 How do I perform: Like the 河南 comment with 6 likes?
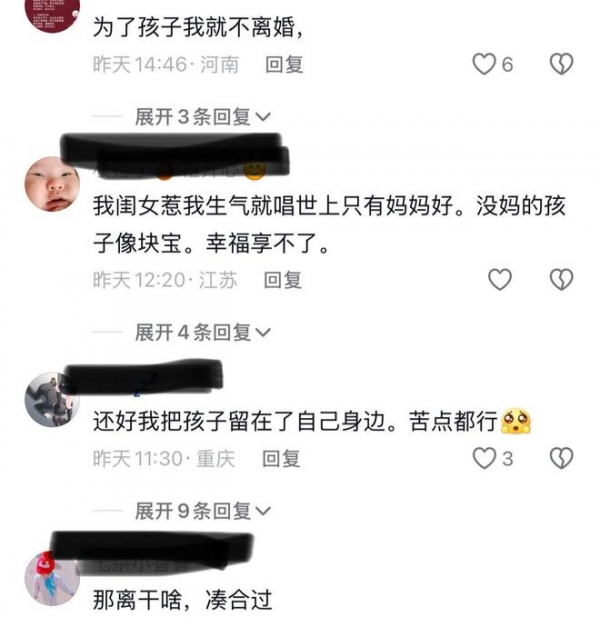(485, 65)
